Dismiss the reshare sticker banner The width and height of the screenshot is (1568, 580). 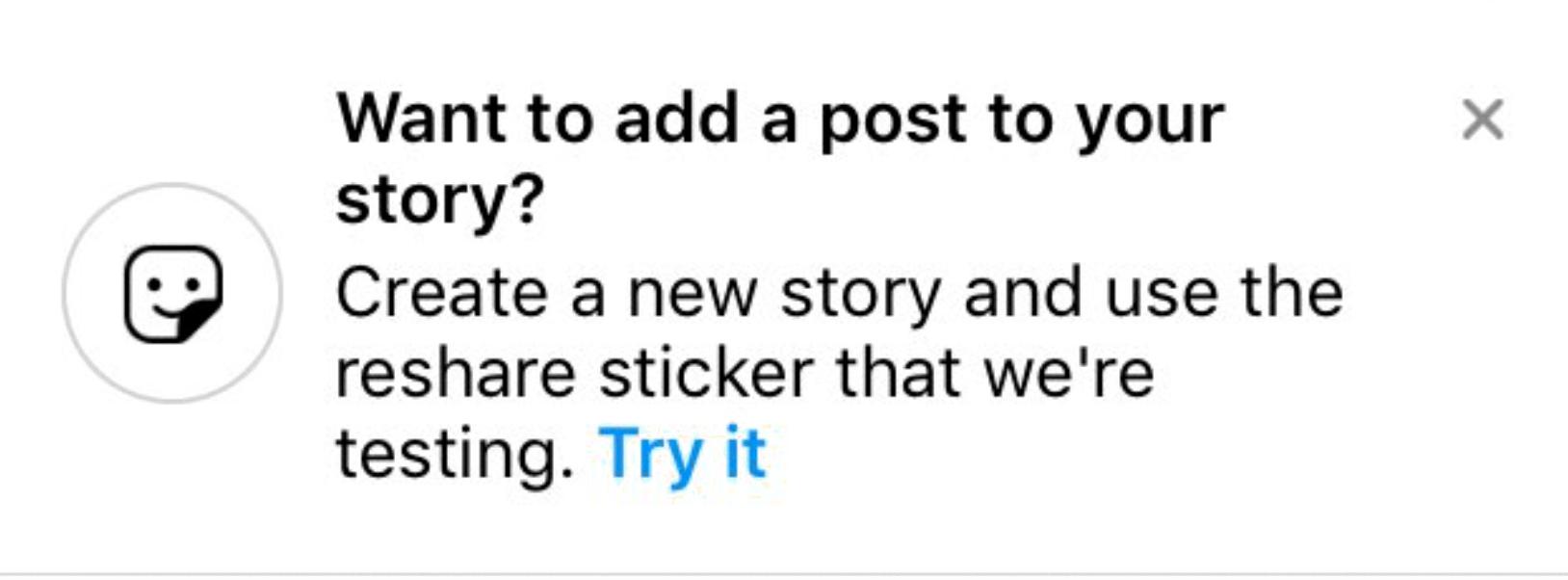pyautogui.click(x=1481, y=120)
